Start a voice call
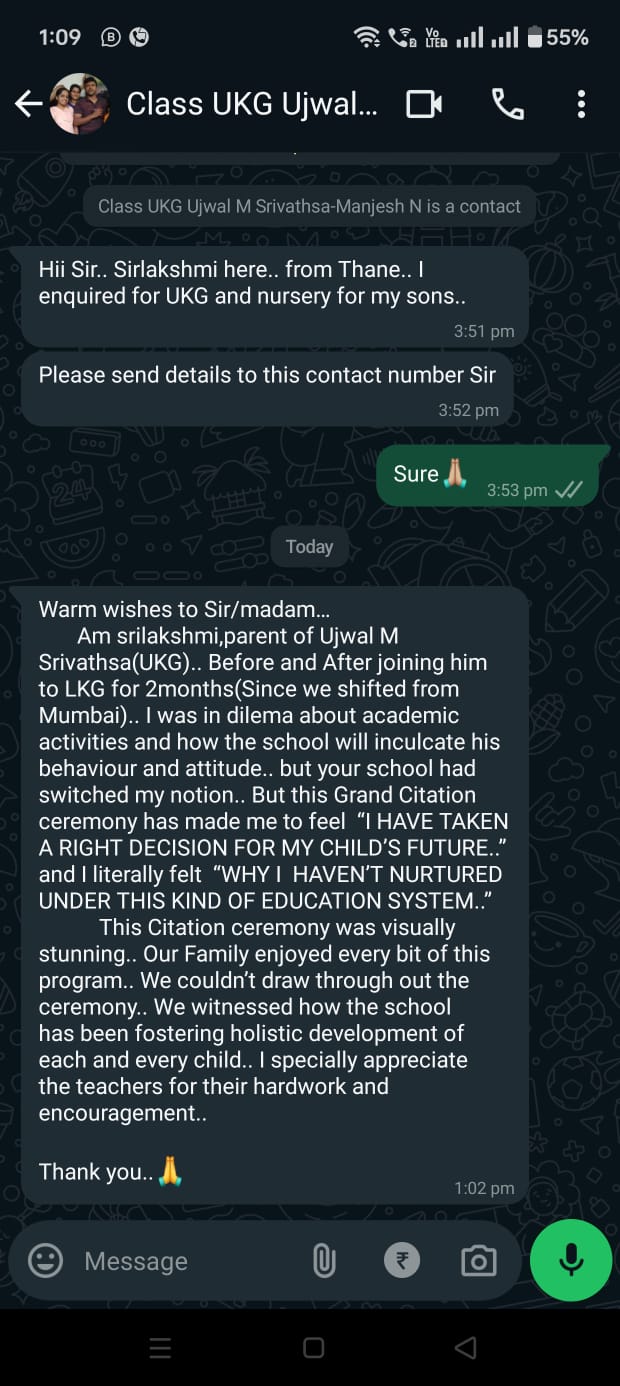Image resolution: width=620 pixels, height=1386 pixels. click(x=507, y=104)
